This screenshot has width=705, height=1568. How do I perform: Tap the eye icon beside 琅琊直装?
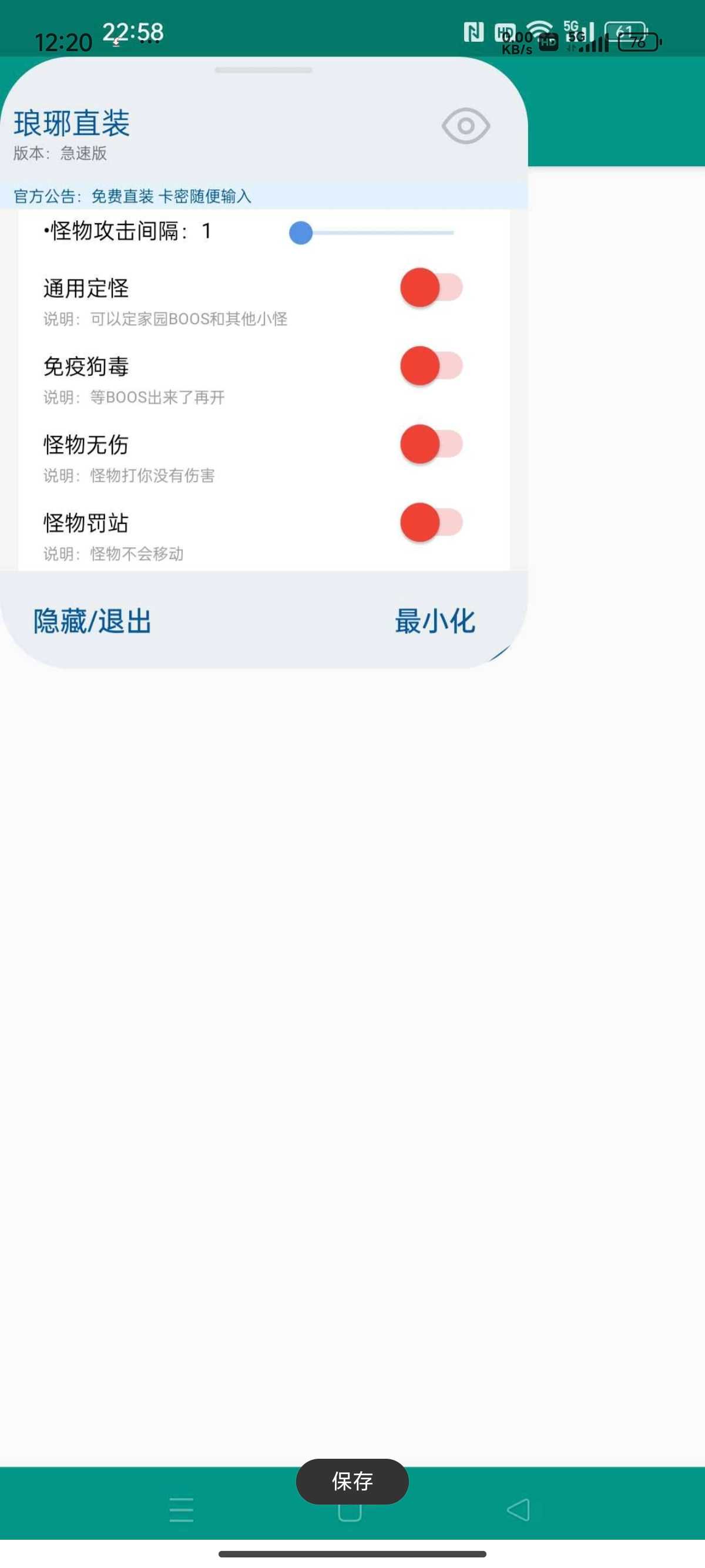[466, 126]
